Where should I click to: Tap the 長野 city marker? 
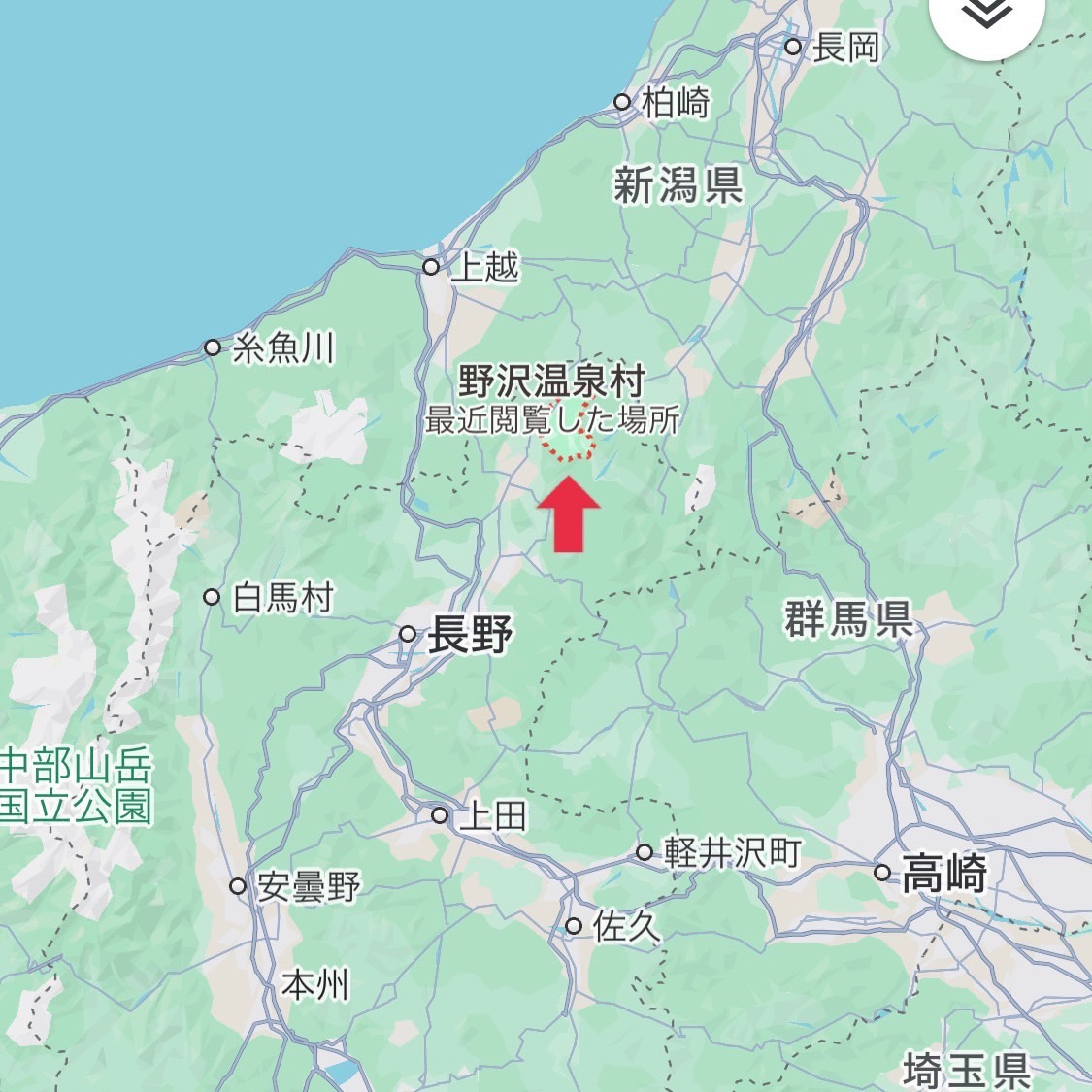click(409, 635)
